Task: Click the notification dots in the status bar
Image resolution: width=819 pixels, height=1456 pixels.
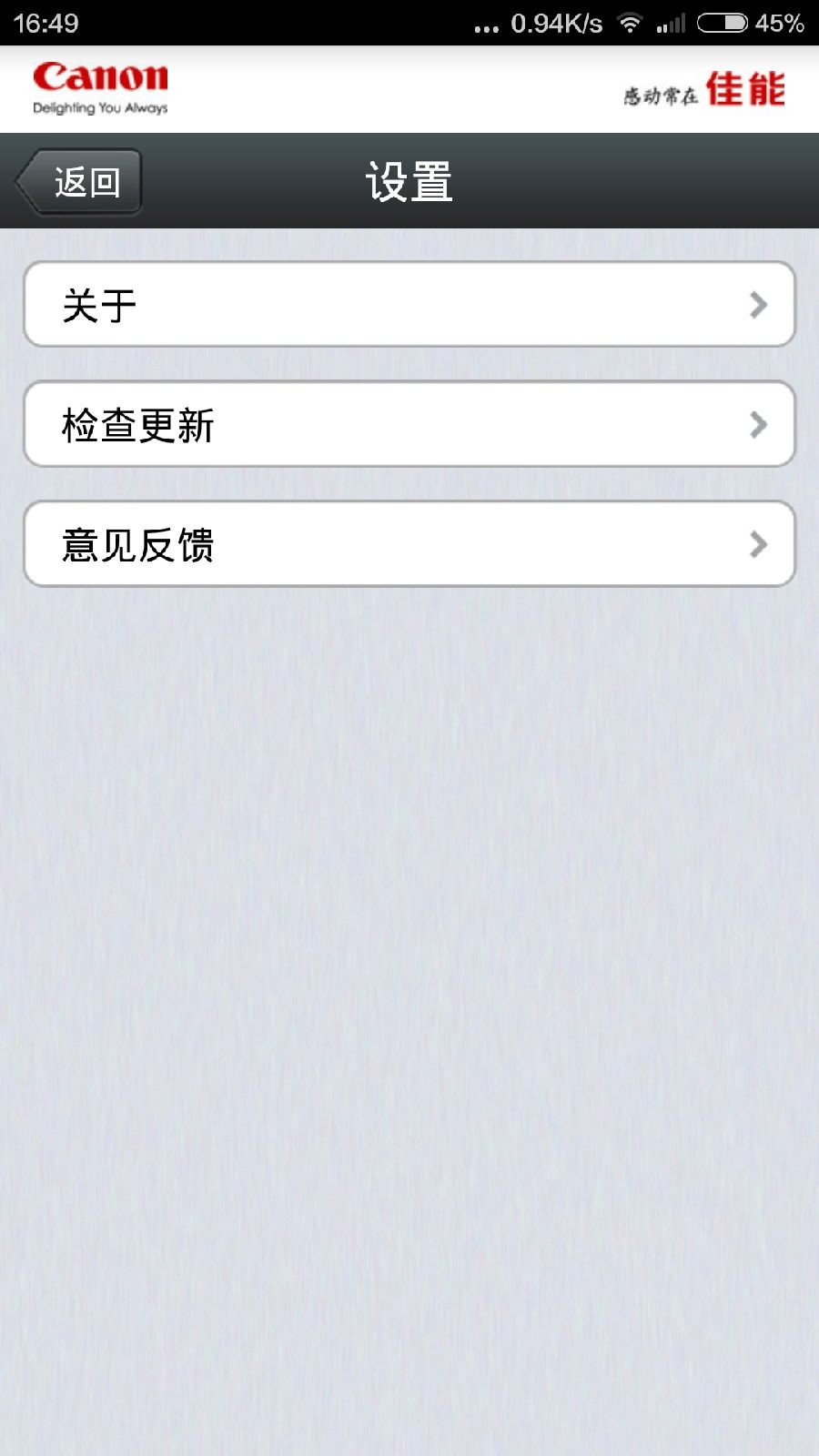Action: pos(487,25)
